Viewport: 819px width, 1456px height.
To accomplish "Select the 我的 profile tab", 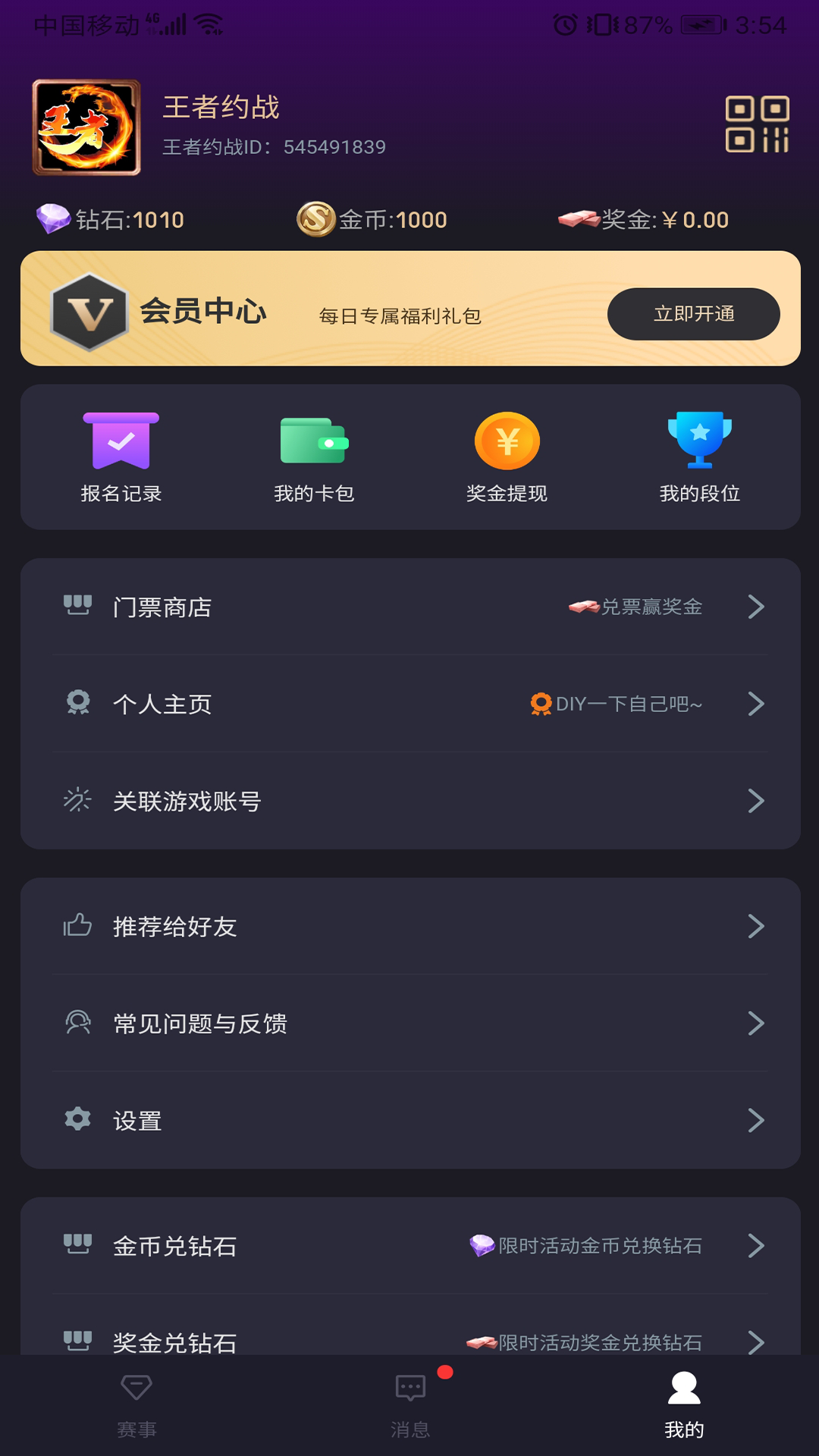I will [x=684, y=1405].
